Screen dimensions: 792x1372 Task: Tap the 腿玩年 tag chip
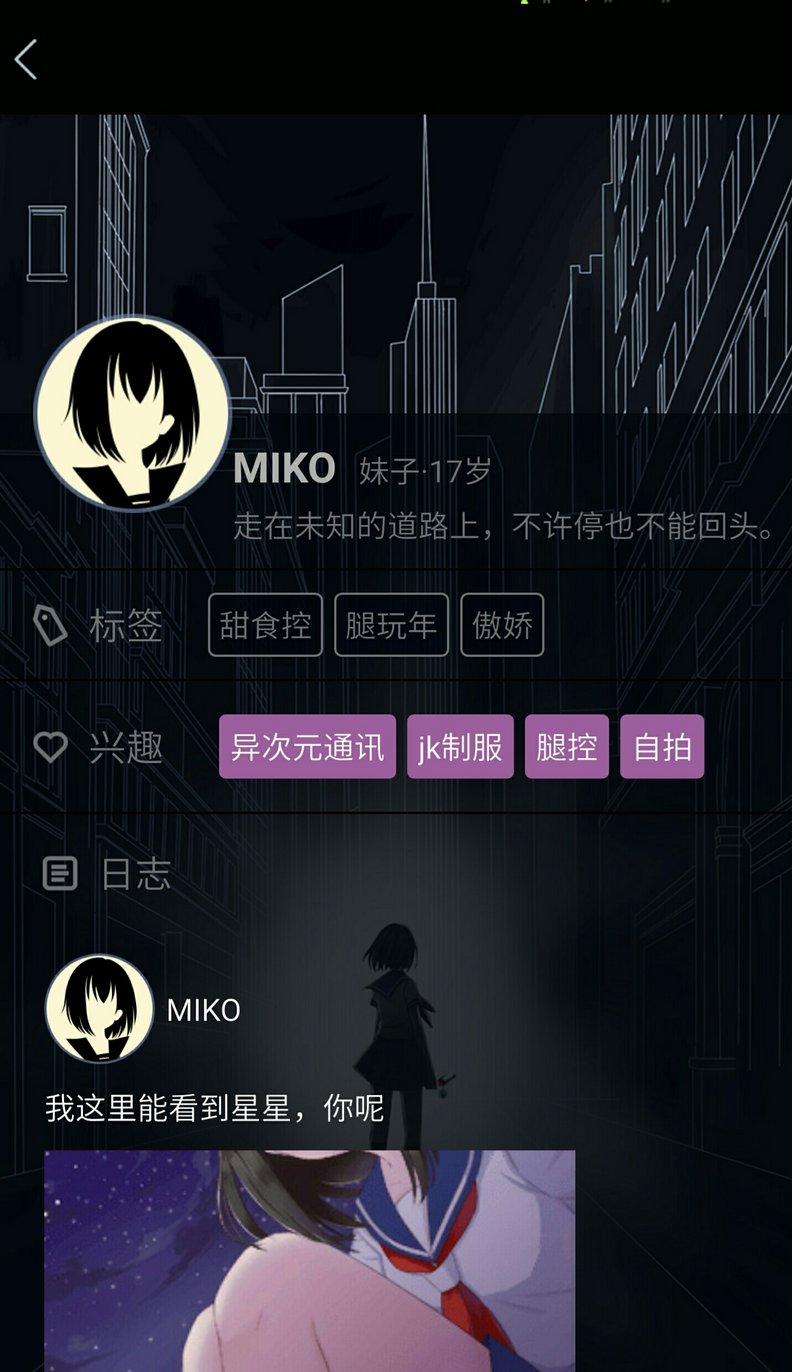[x=391, y=625]
